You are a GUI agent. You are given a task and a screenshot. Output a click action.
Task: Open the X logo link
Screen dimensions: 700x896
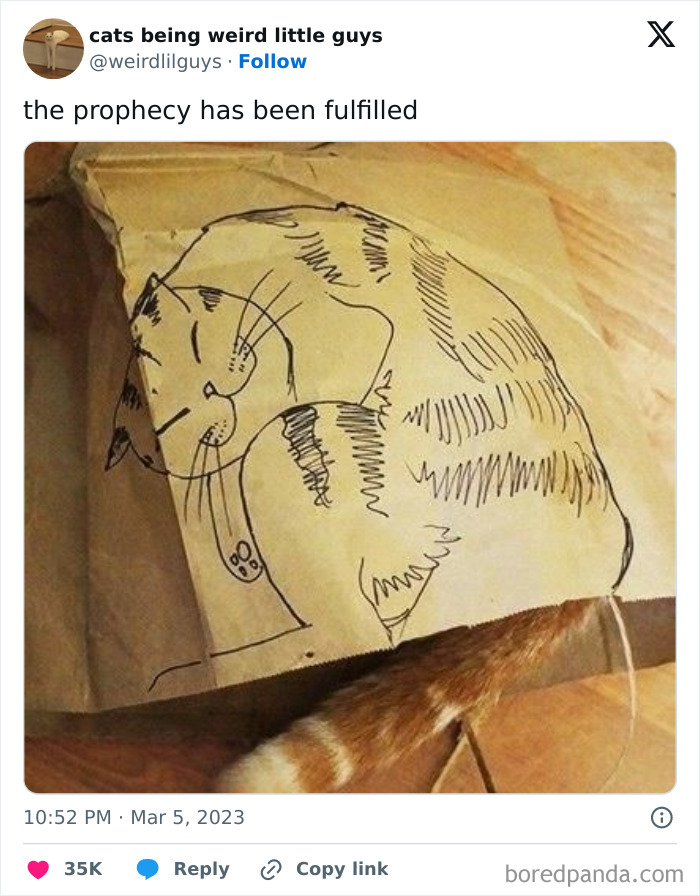(660, 35)
